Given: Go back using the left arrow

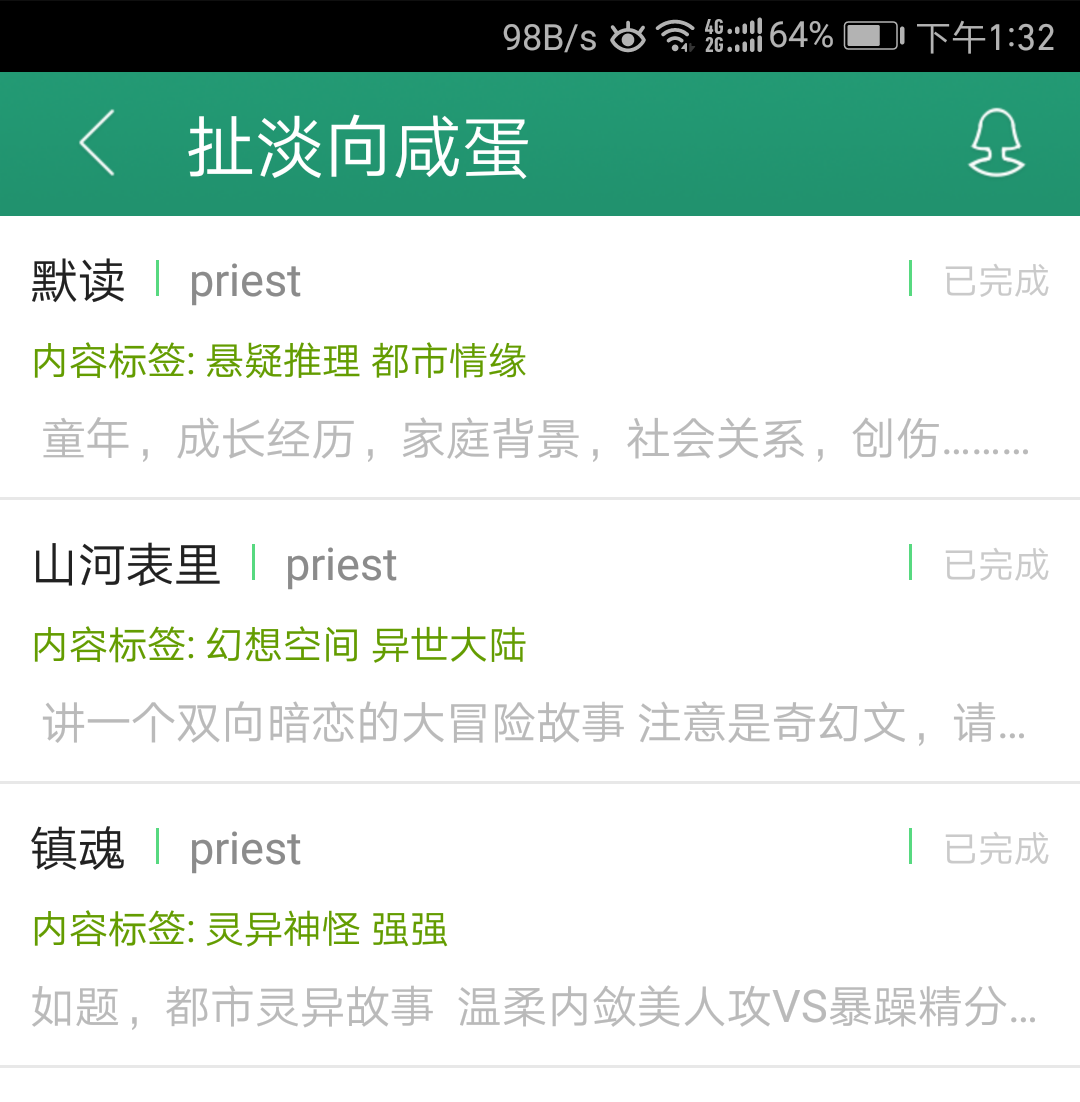Looking at the screenshot, I should pyautogui.click(x=97, y=143).
